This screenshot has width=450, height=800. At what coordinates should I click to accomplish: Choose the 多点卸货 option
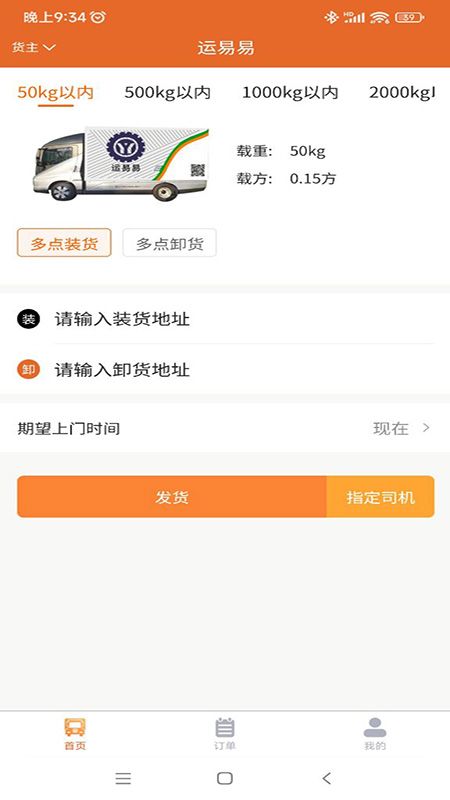[169, 243]
